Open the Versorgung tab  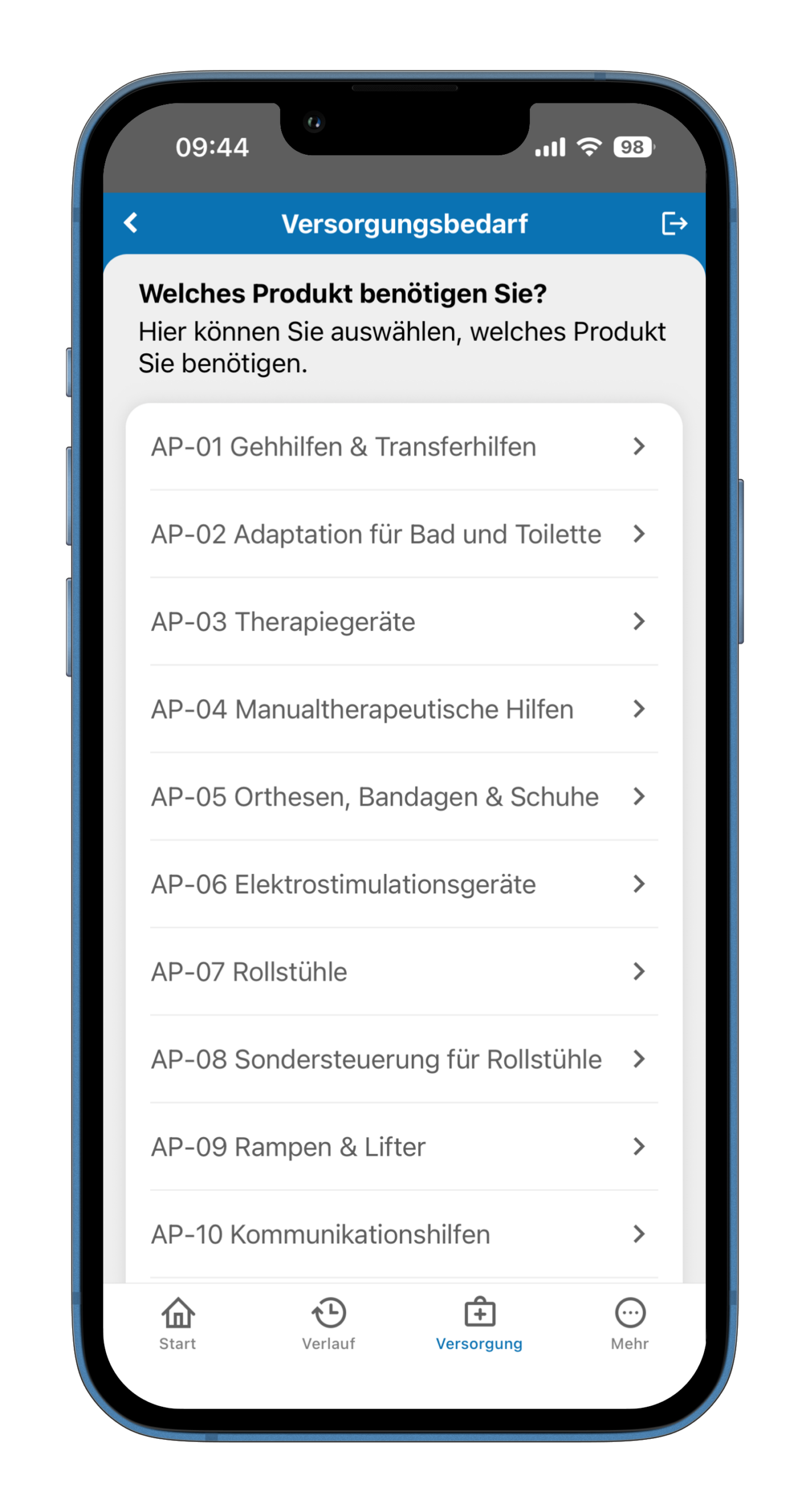click(479, 1324)
